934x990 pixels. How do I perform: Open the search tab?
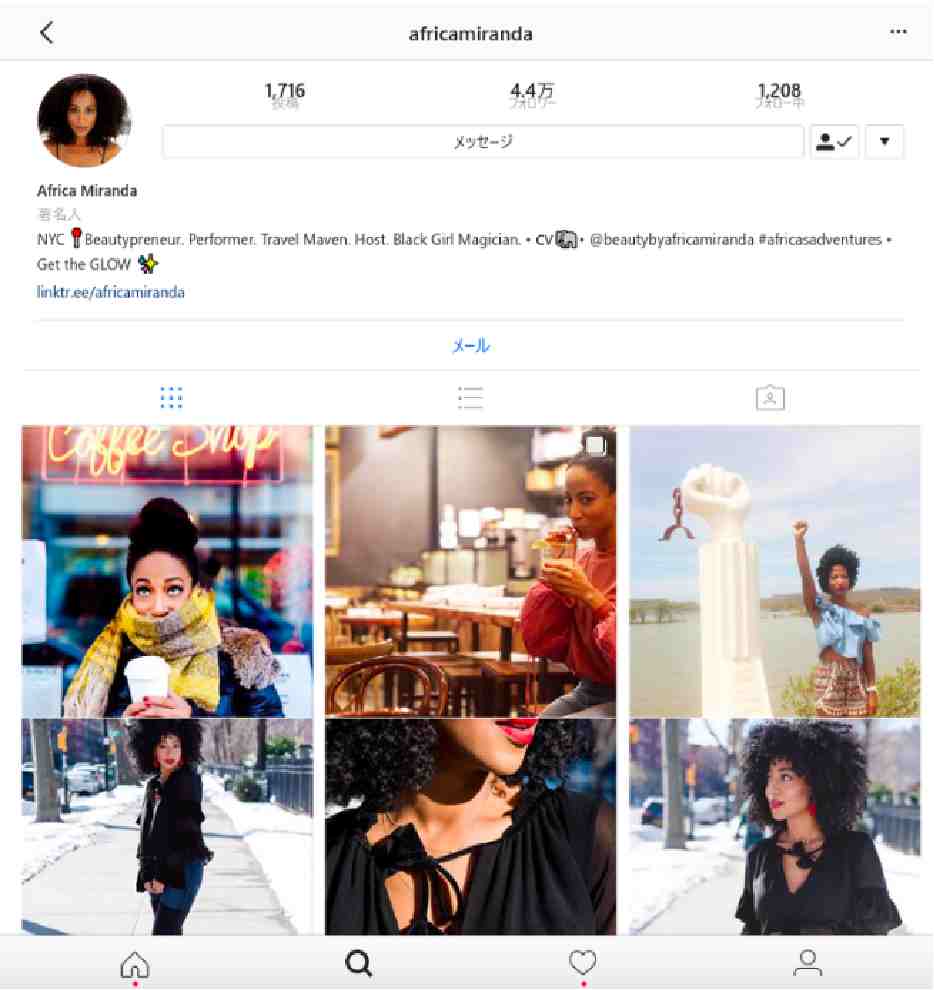(358, 963)
